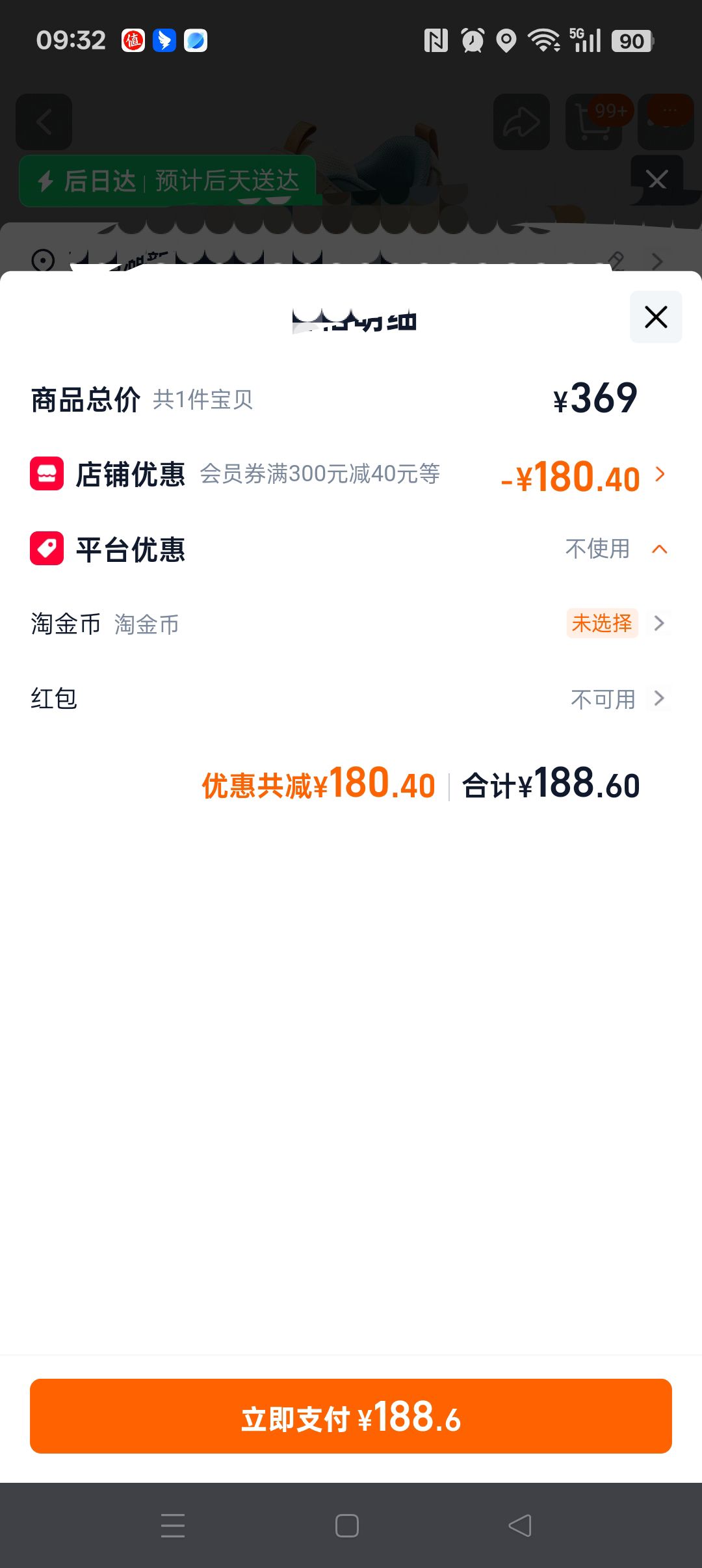Image resolution: width=702 pixels, height=1568 pixels.
Task: Go to the system home screen
Action: click(347, 1526)
